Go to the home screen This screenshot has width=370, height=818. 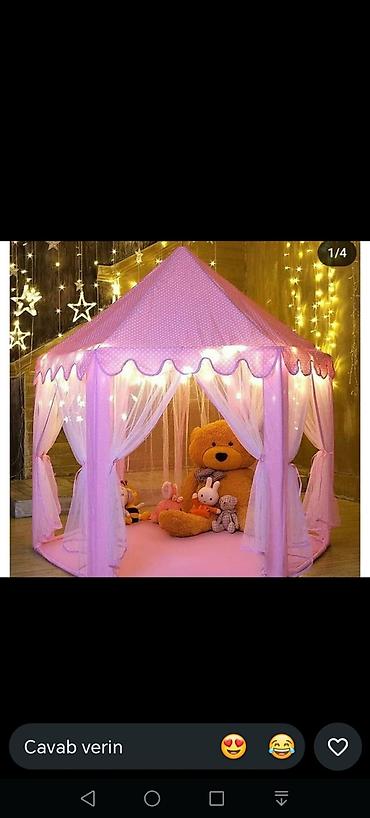coord(152,798)
